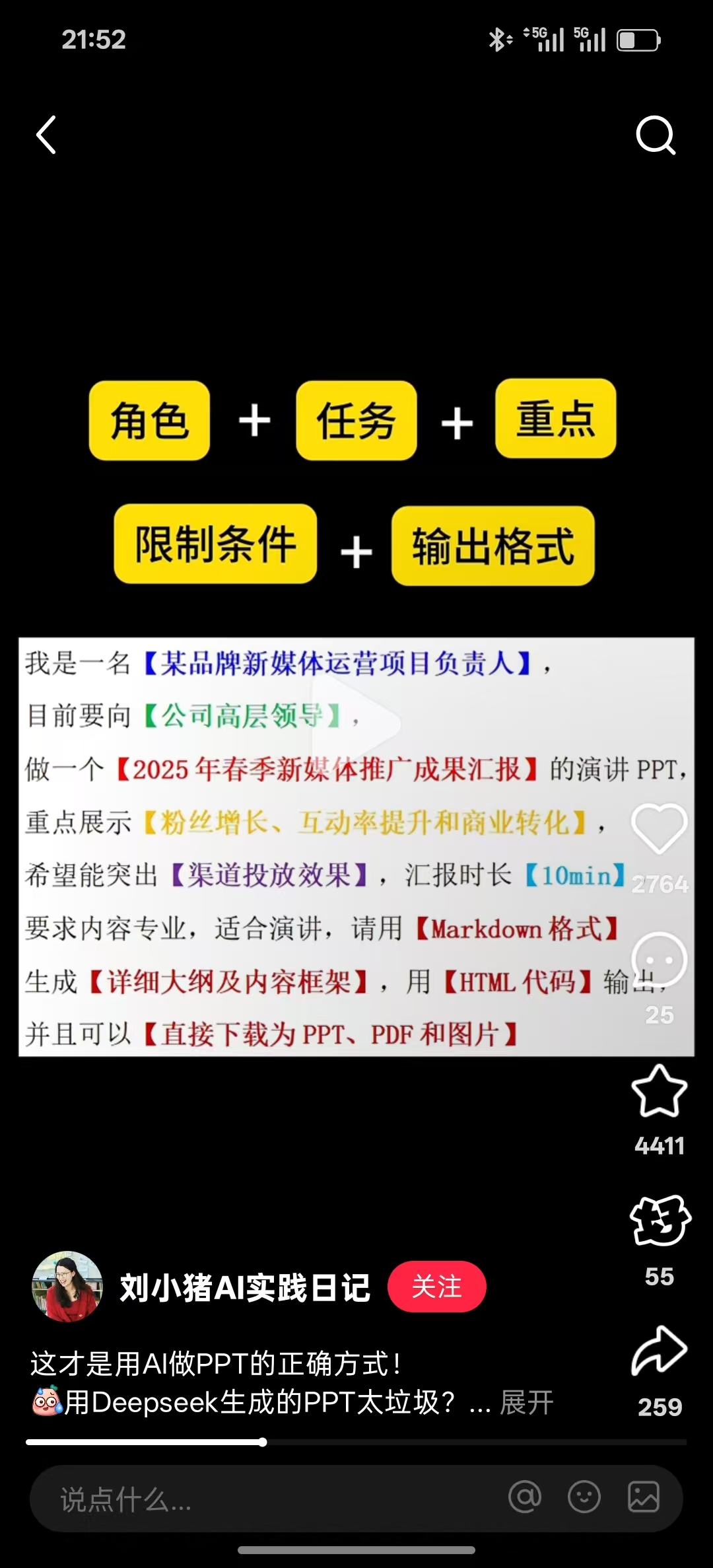Tap the puzzle-shaped icon showing 55
The width and height of the screenshot is (713, 1568).
coord(659,1221)
